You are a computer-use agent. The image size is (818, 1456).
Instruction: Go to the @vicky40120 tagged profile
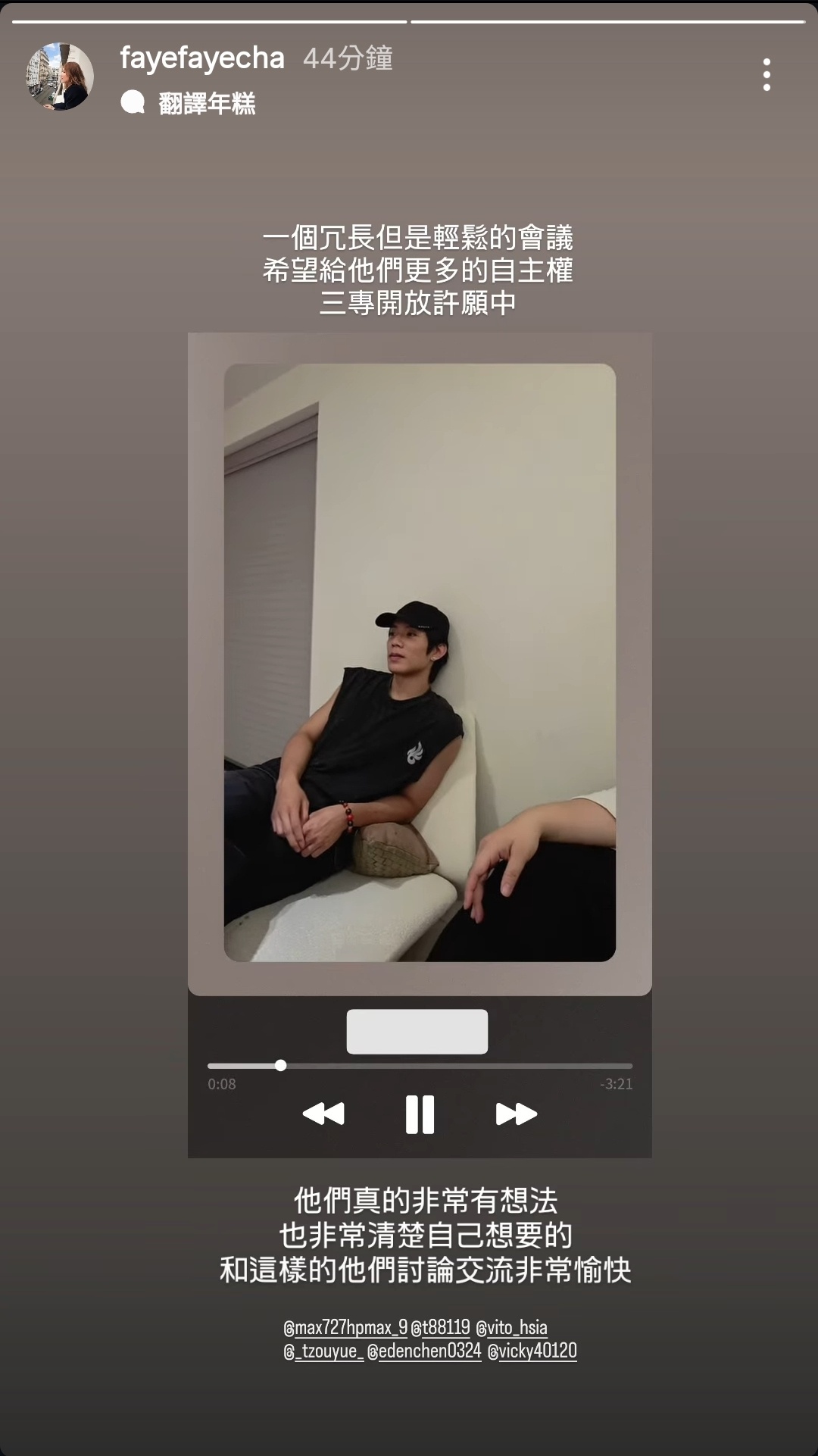pyautogui.click(x=532, y=1351)
